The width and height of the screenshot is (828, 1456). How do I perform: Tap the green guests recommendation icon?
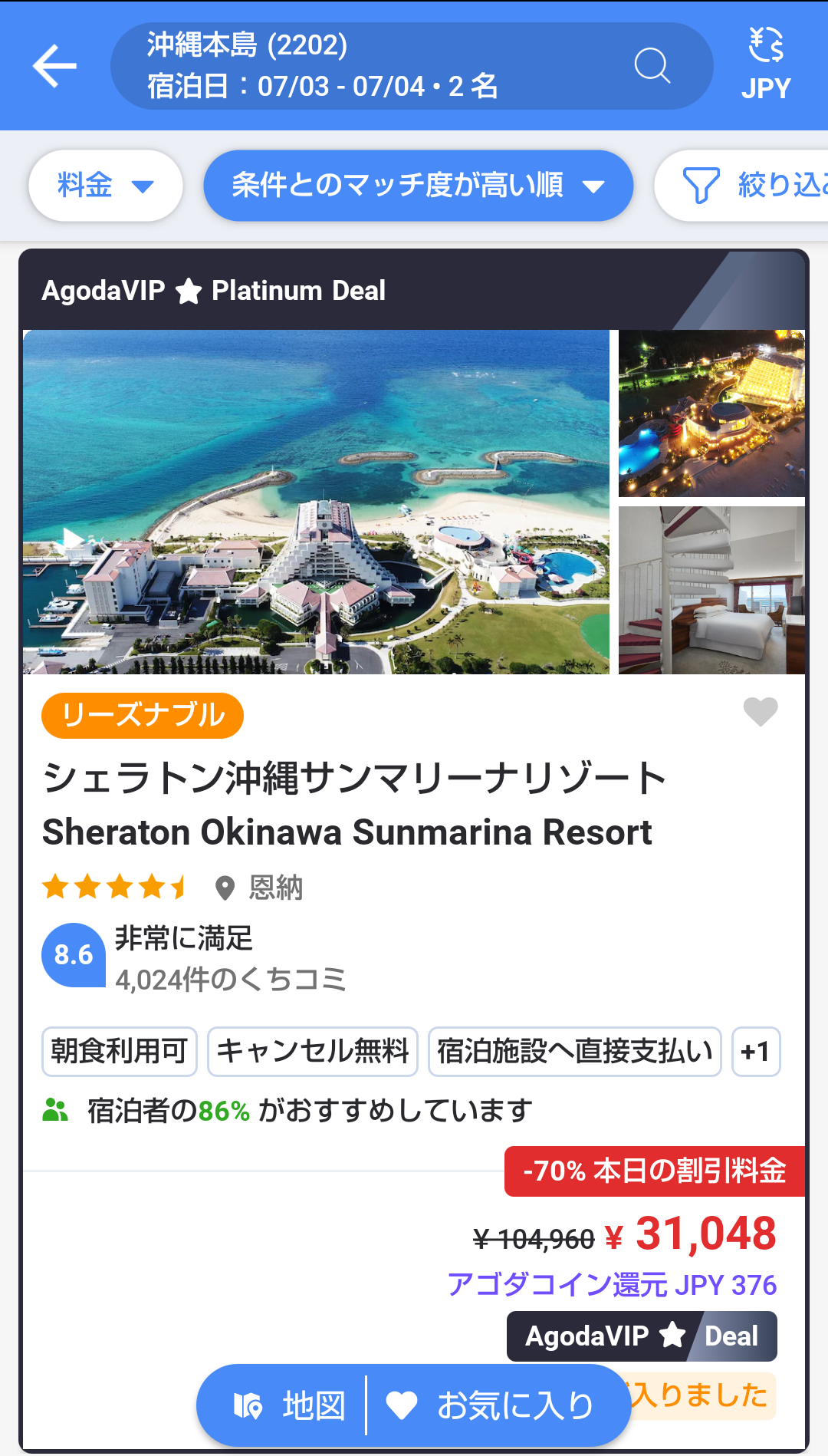54,1108
